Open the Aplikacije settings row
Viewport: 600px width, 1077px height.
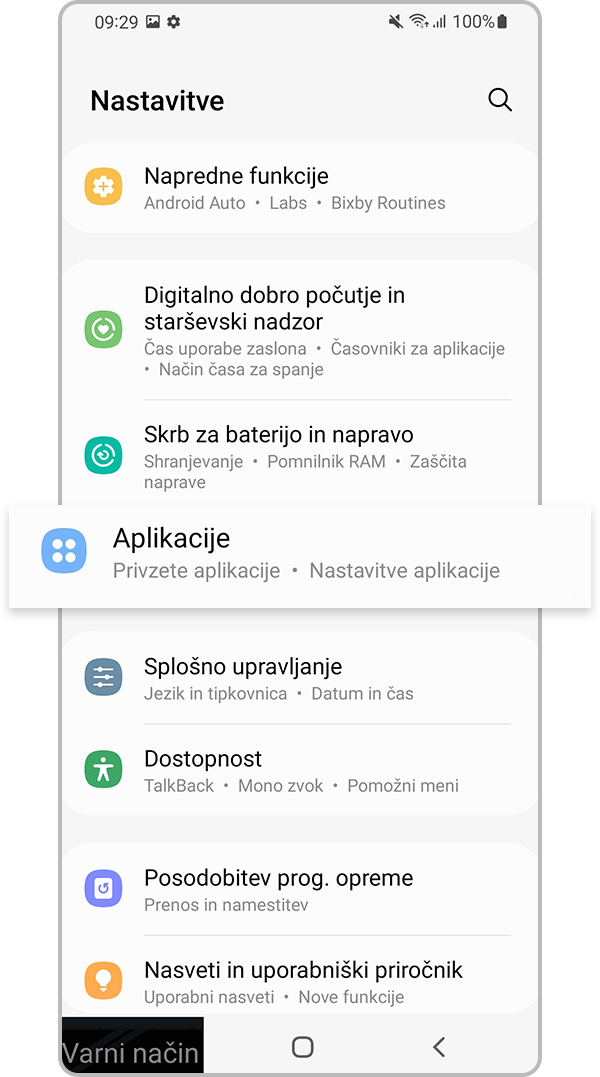[x=300, y=555]
